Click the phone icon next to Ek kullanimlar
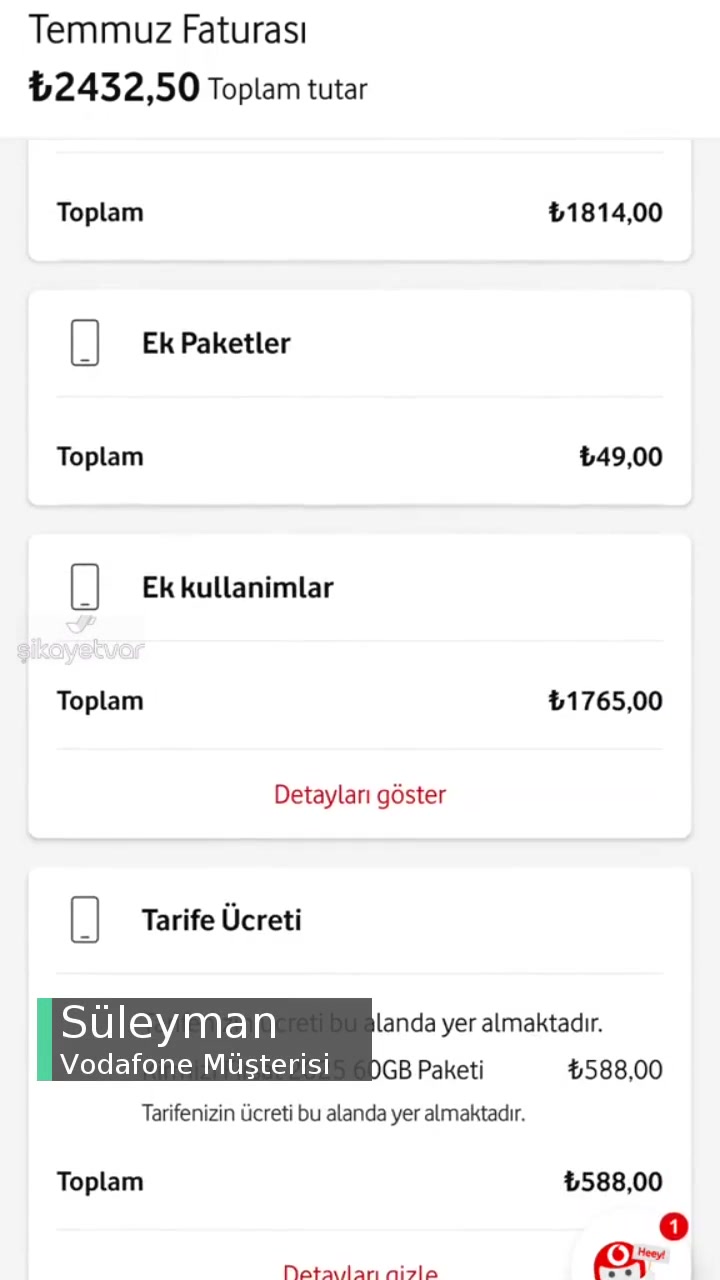This screenshot has width=720, height=1280. tap(85, 587)
